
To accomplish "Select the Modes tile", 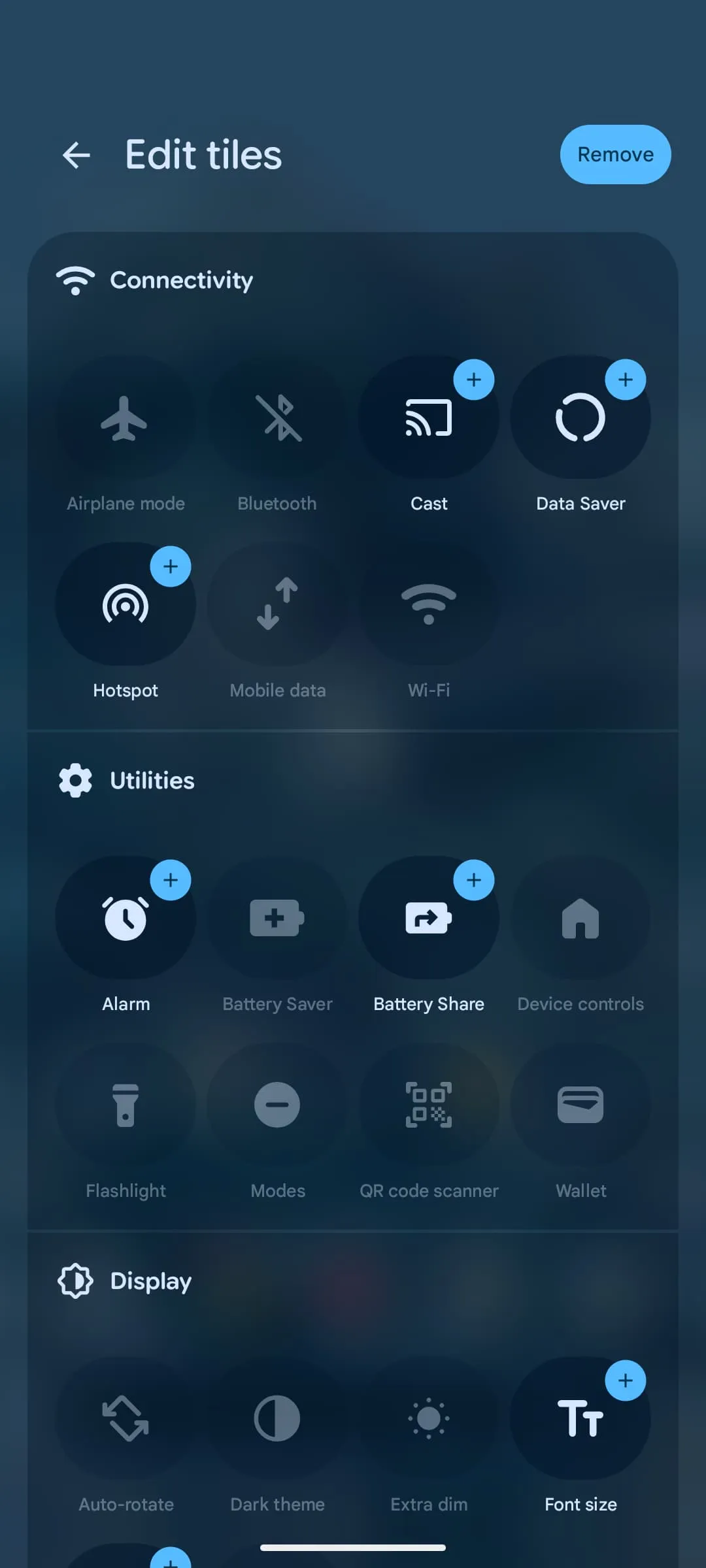I will tap(277, 1105).
